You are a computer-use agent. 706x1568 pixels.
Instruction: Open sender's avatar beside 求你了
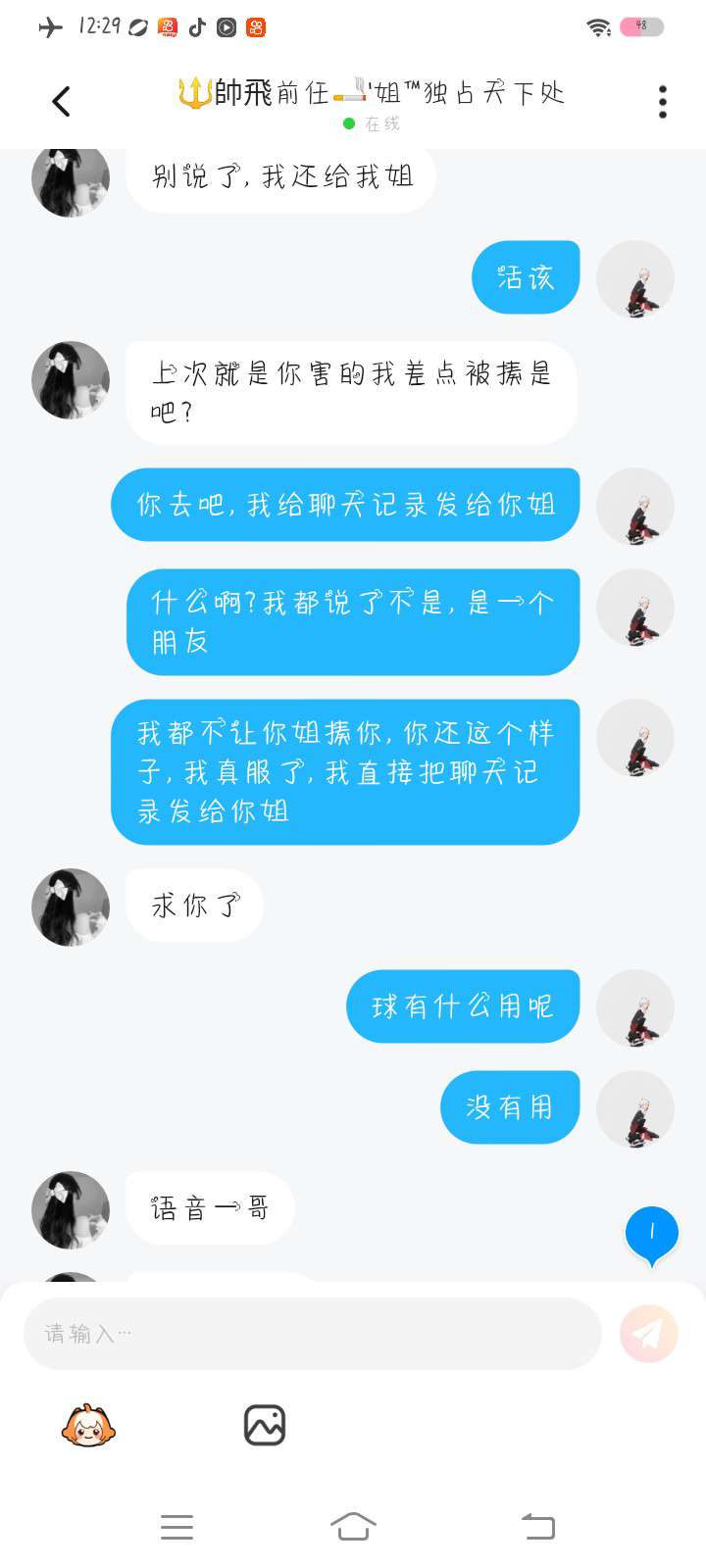click(x=71, y=906)
